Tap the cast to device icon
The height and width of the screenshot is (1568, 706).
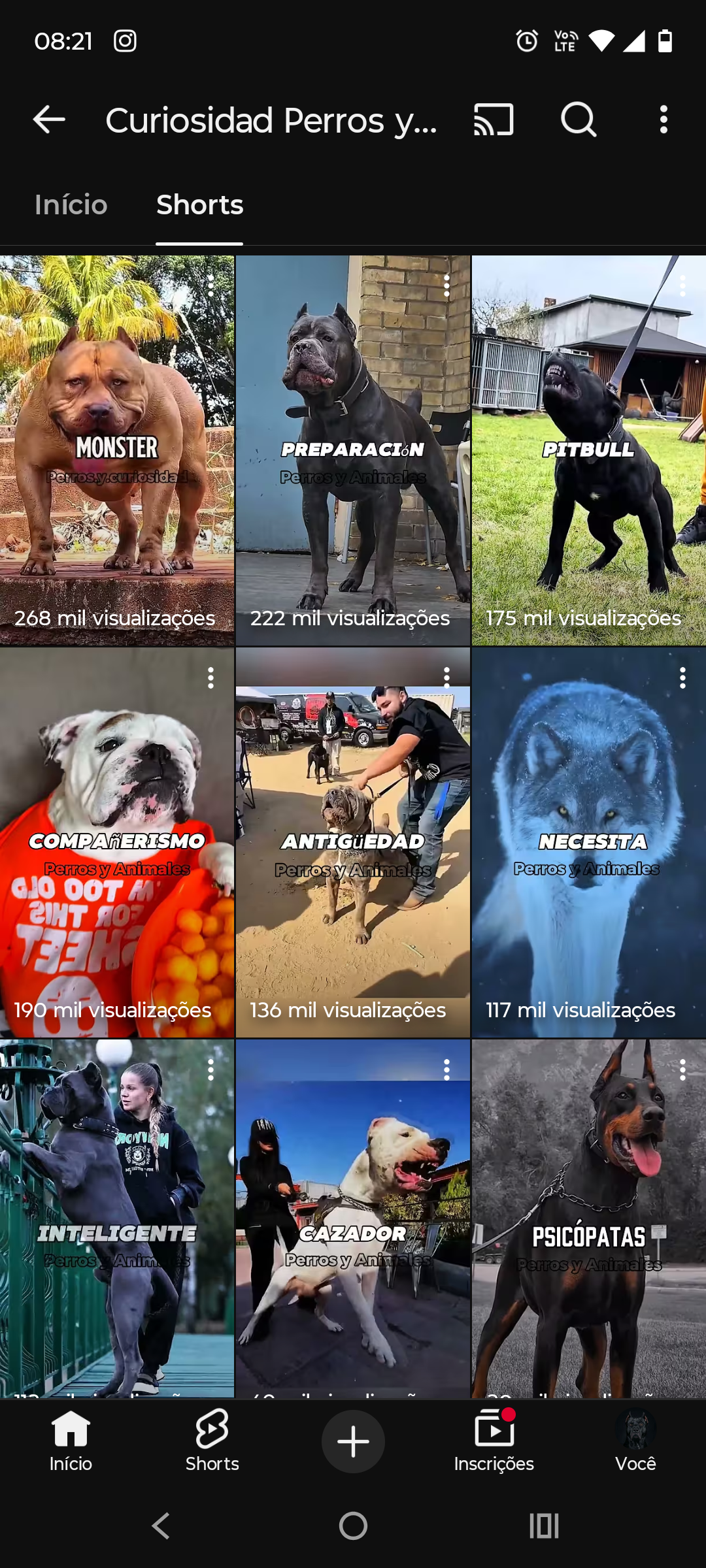click(x=494, y=120)
